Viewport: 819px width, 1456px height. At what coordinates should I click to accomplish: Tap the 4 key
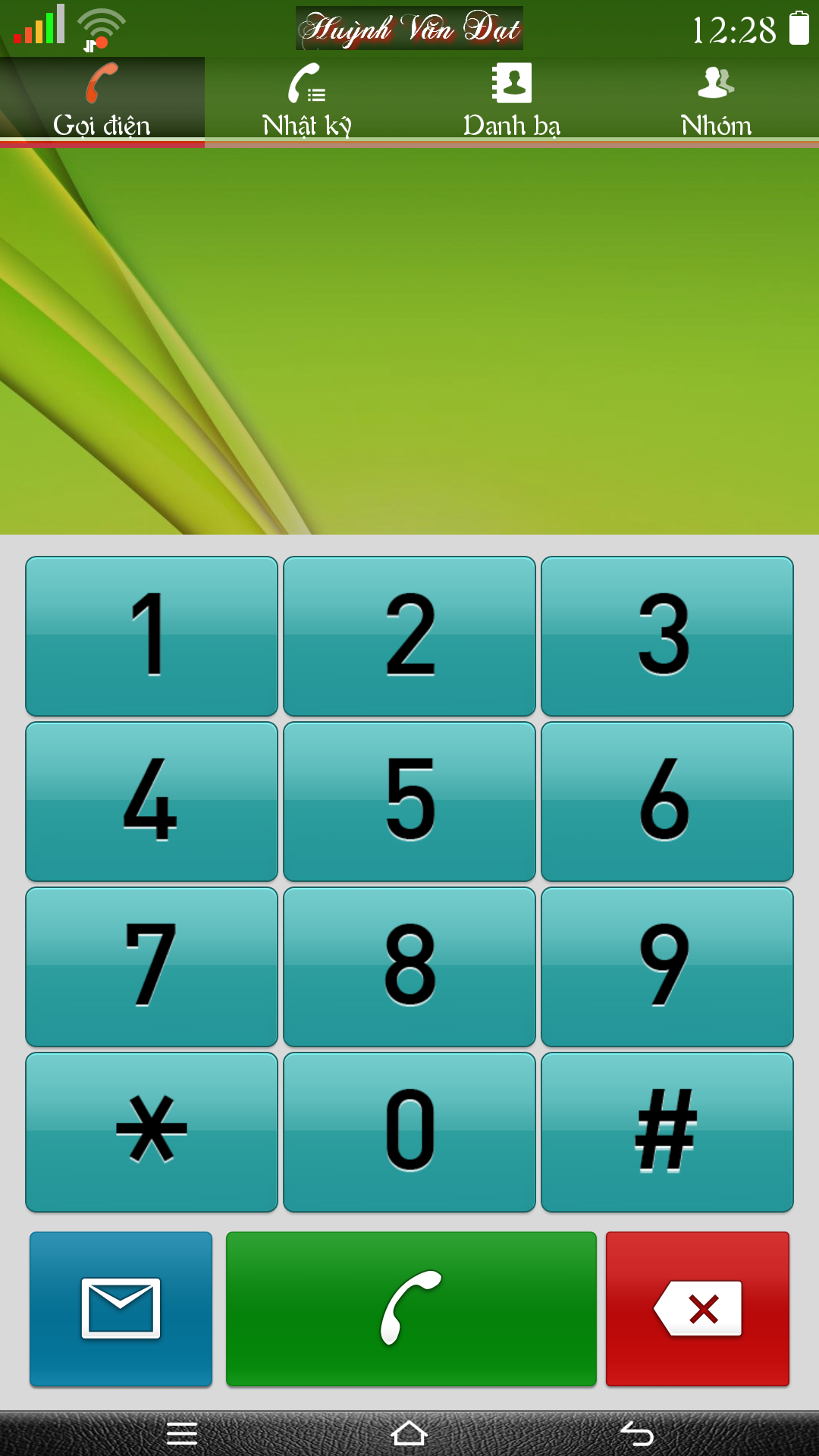(152, 802)
